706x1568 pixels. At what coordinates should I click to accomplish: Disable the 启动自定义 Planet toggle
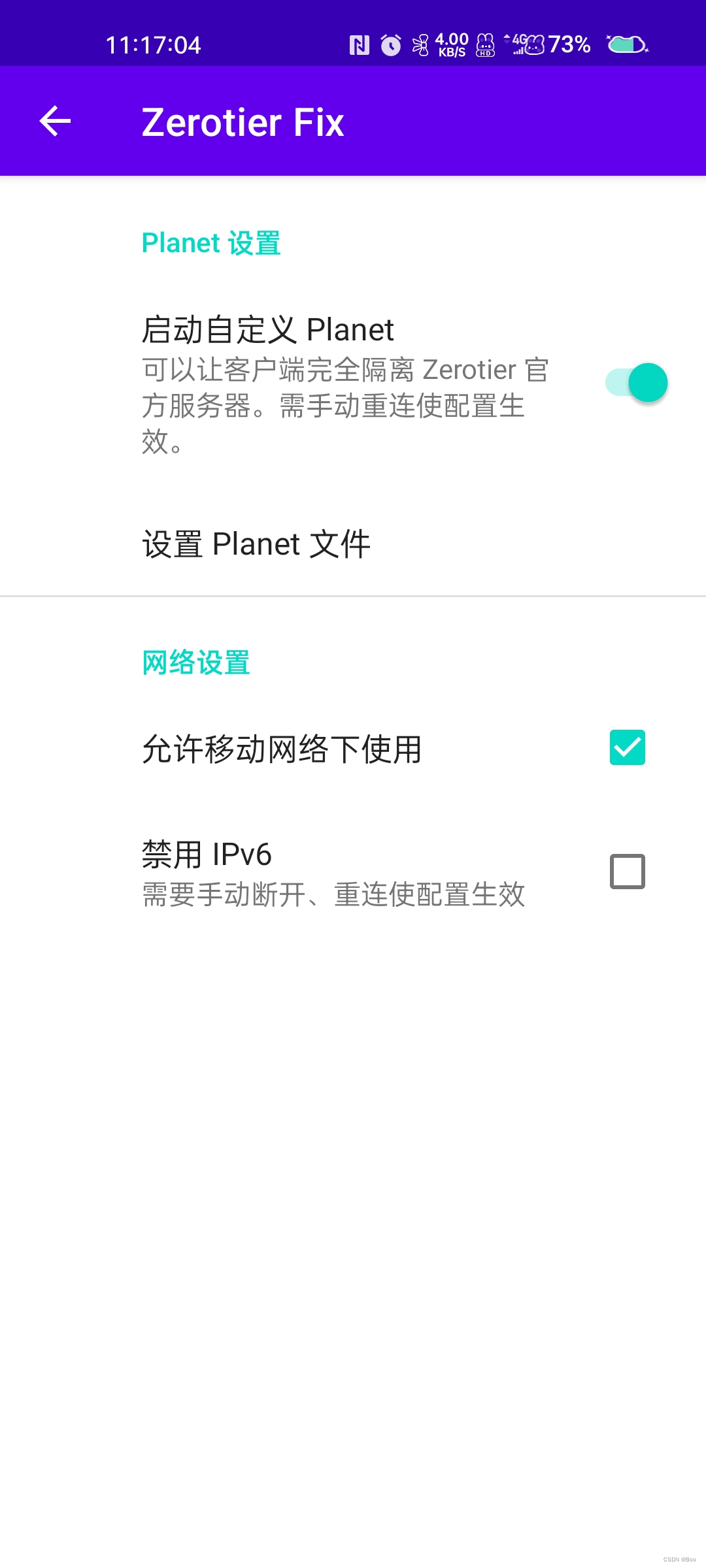(634, 382)
